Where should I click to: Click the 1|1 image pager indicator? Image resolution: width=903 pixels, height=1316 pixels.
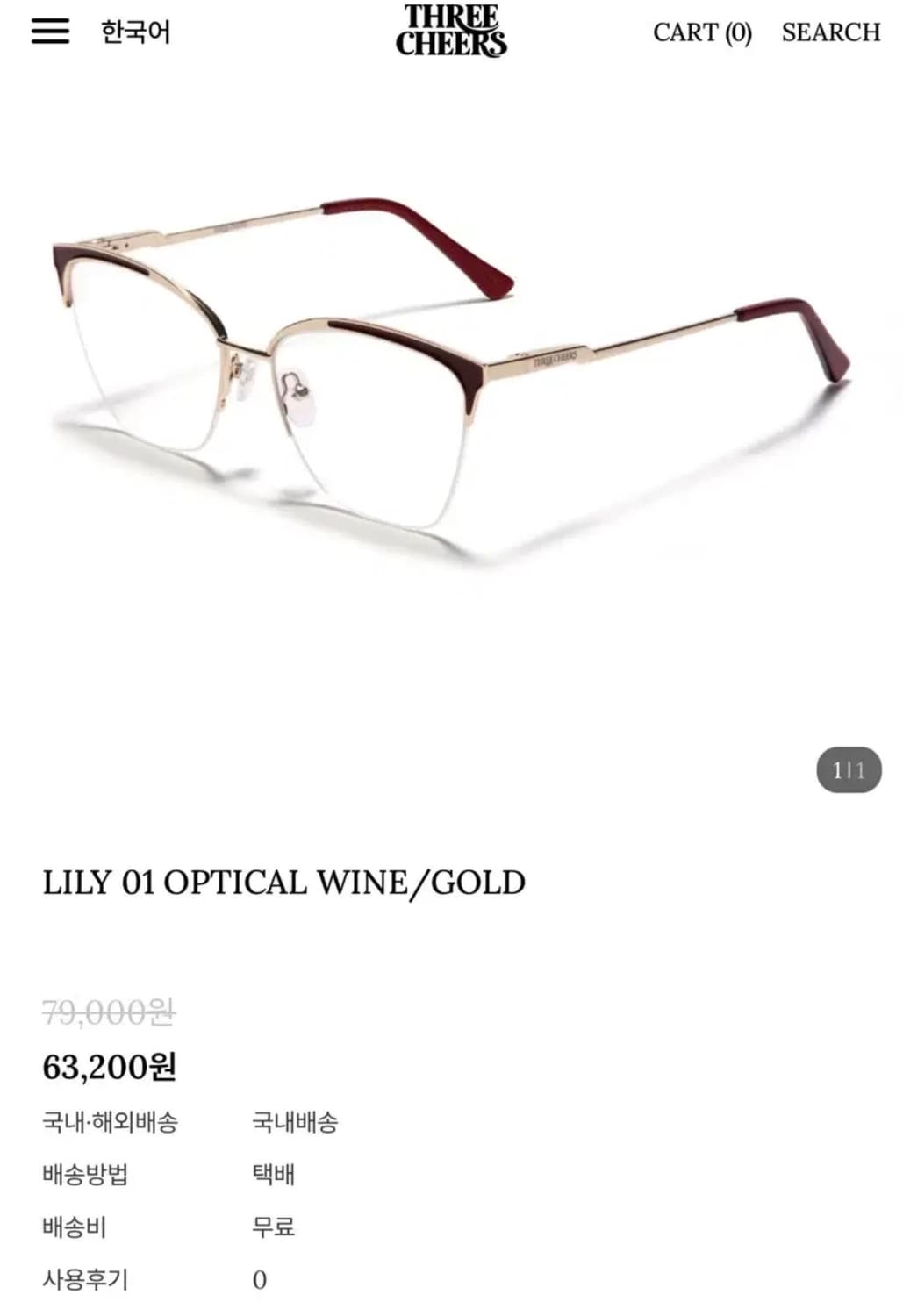pos(847,770)
